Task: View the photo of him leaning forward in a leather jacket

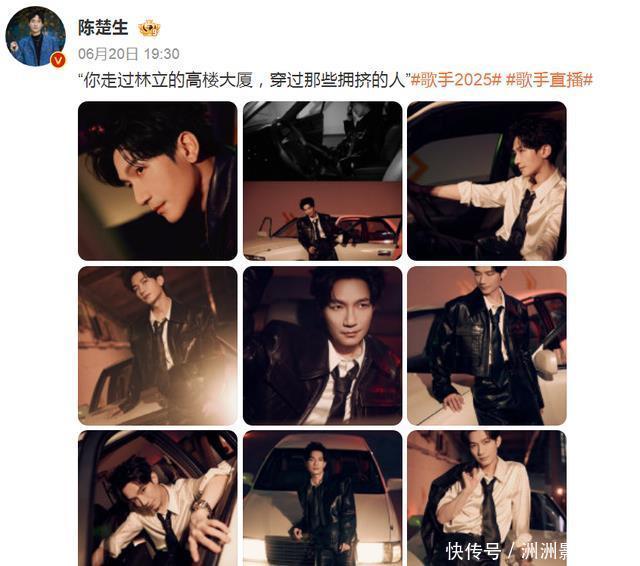Action: pos(157,345)
